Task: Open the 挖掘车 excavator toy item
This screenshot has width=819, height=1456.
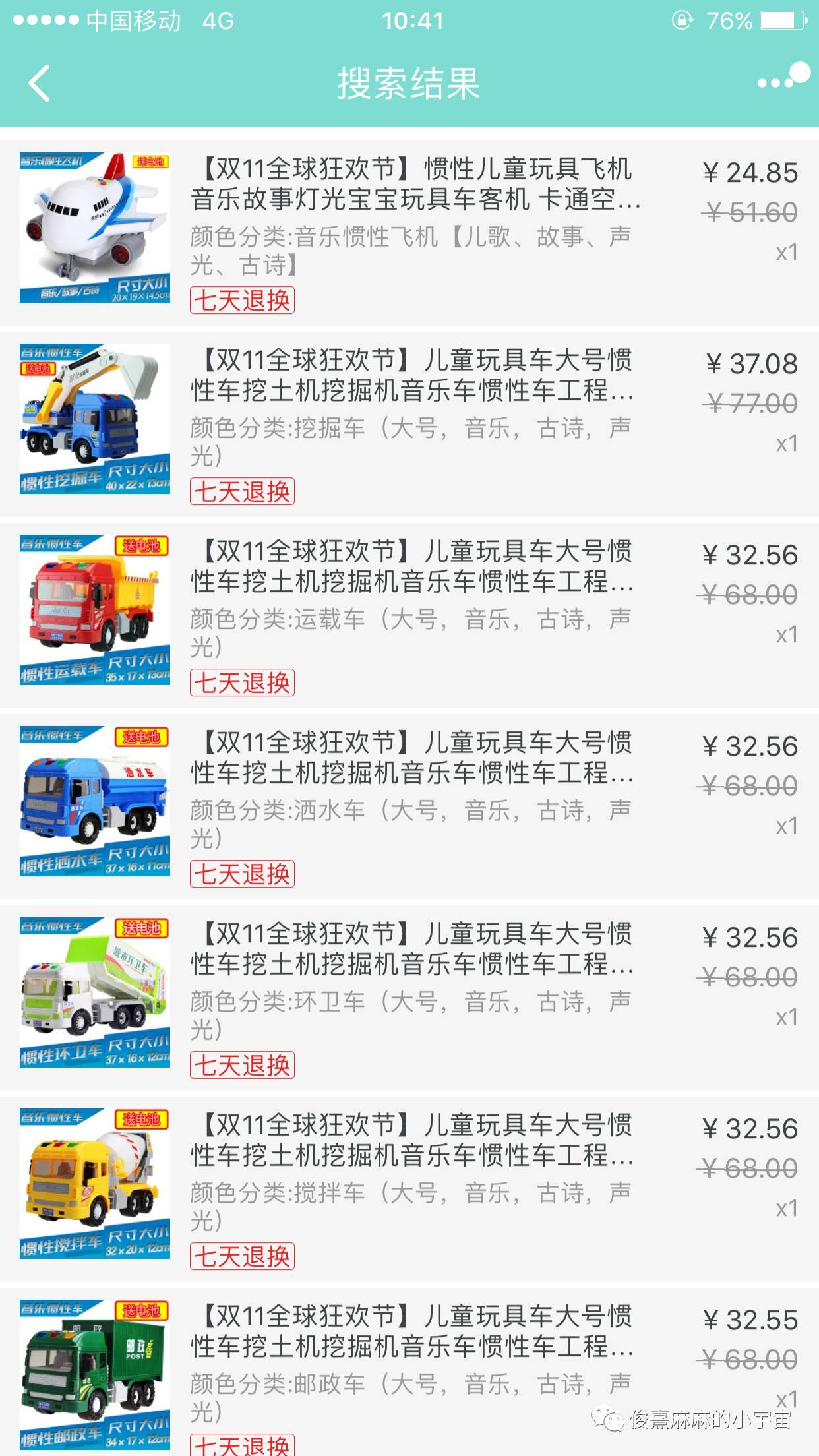Action: point(409,422)
